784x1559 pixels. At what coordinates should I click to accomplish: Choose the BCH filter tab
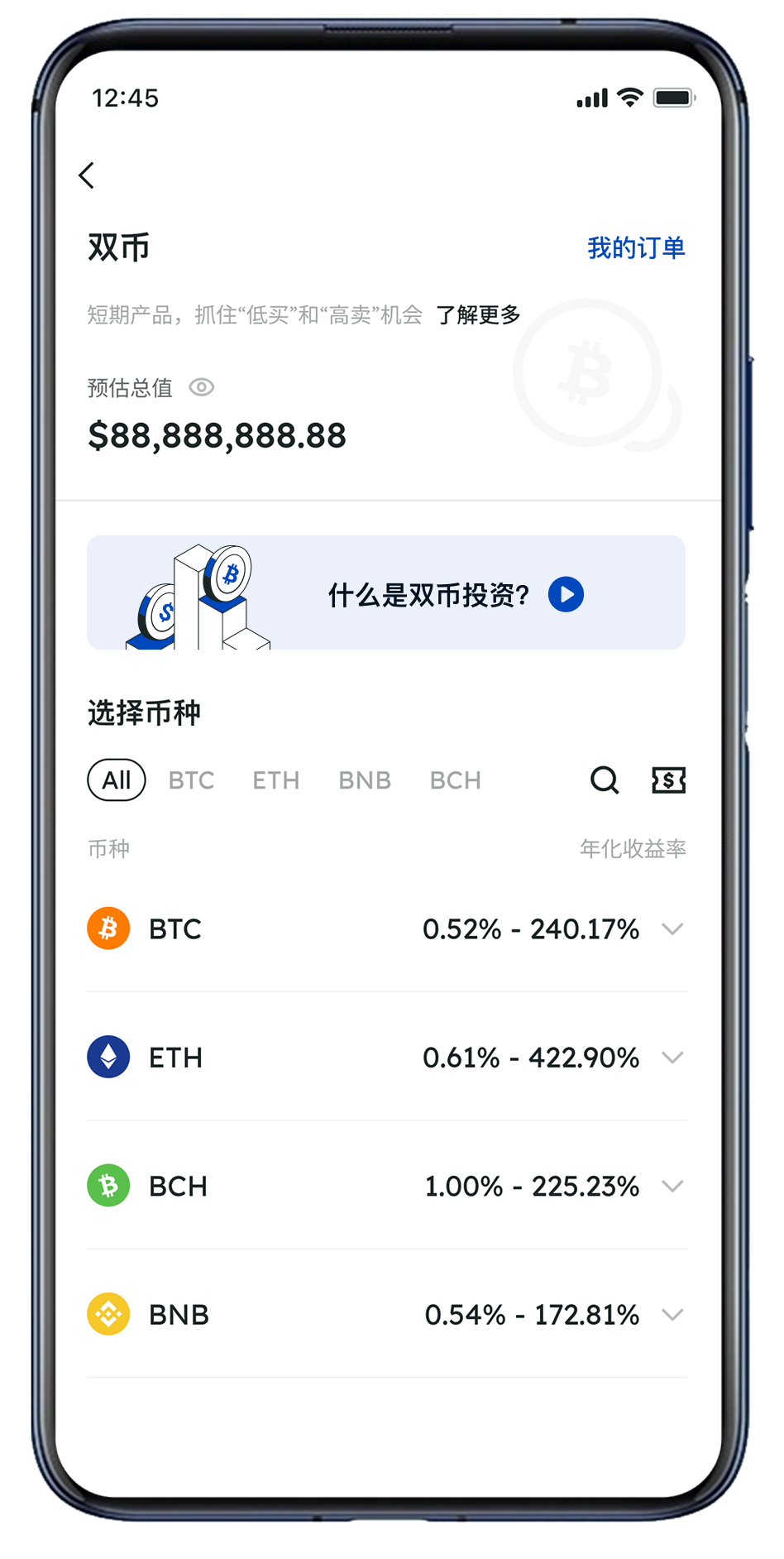[455, 780]
